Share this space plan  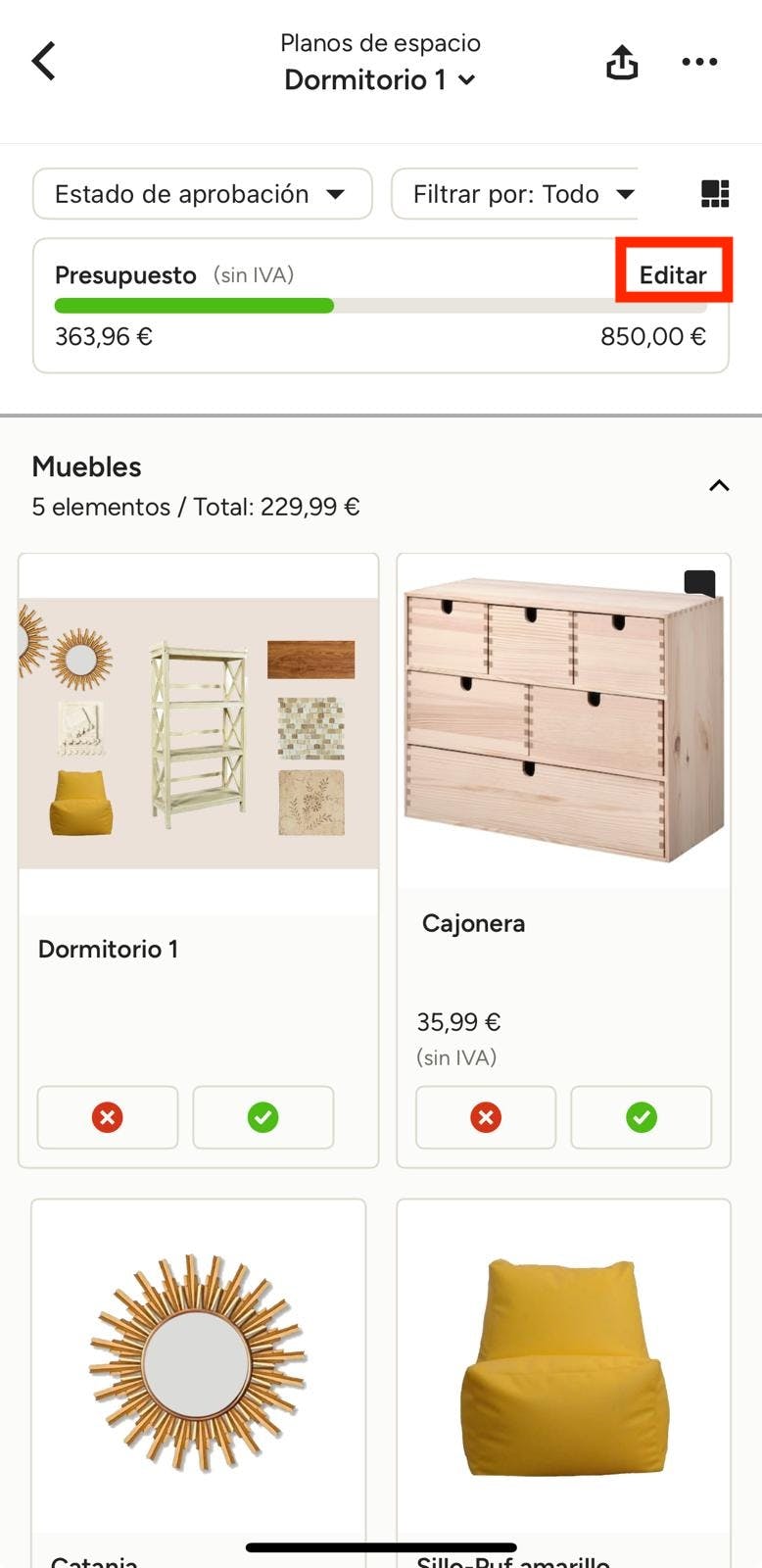coord(622,63)
